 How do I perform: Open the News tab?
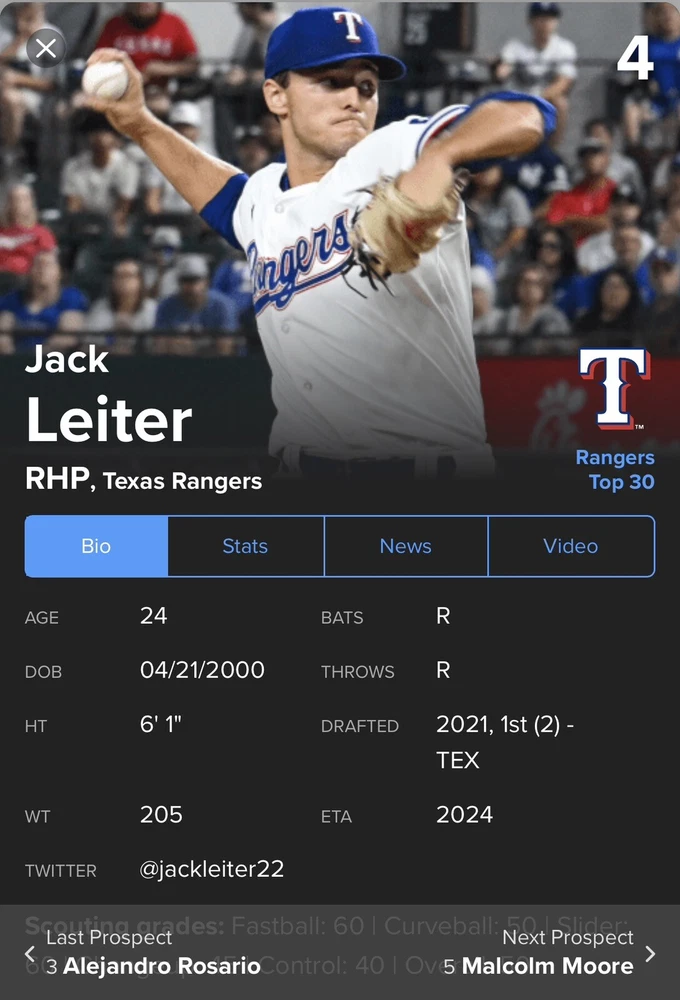(405, 546)
